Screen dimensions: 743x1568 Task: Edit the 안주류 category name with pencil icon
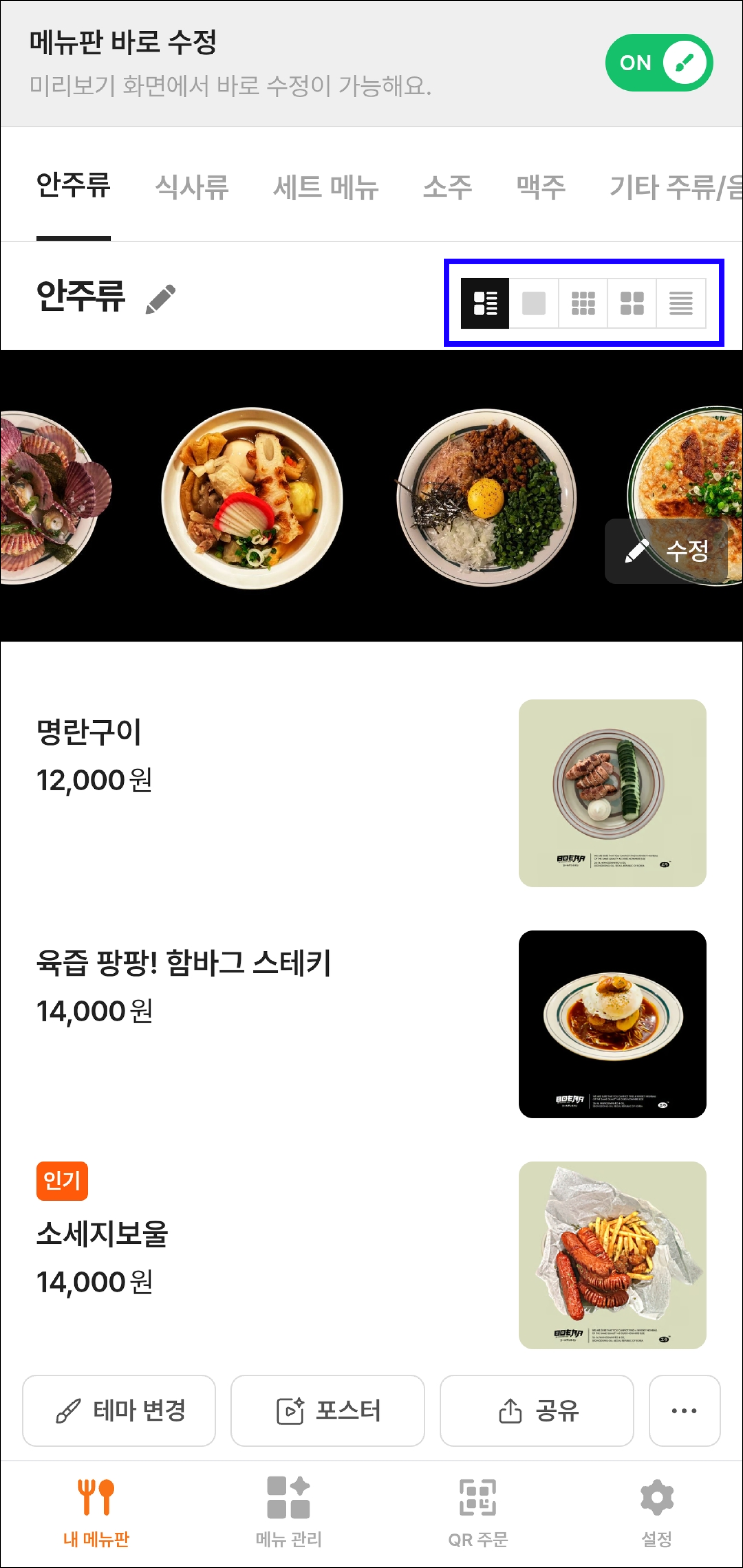coord(161,299)
